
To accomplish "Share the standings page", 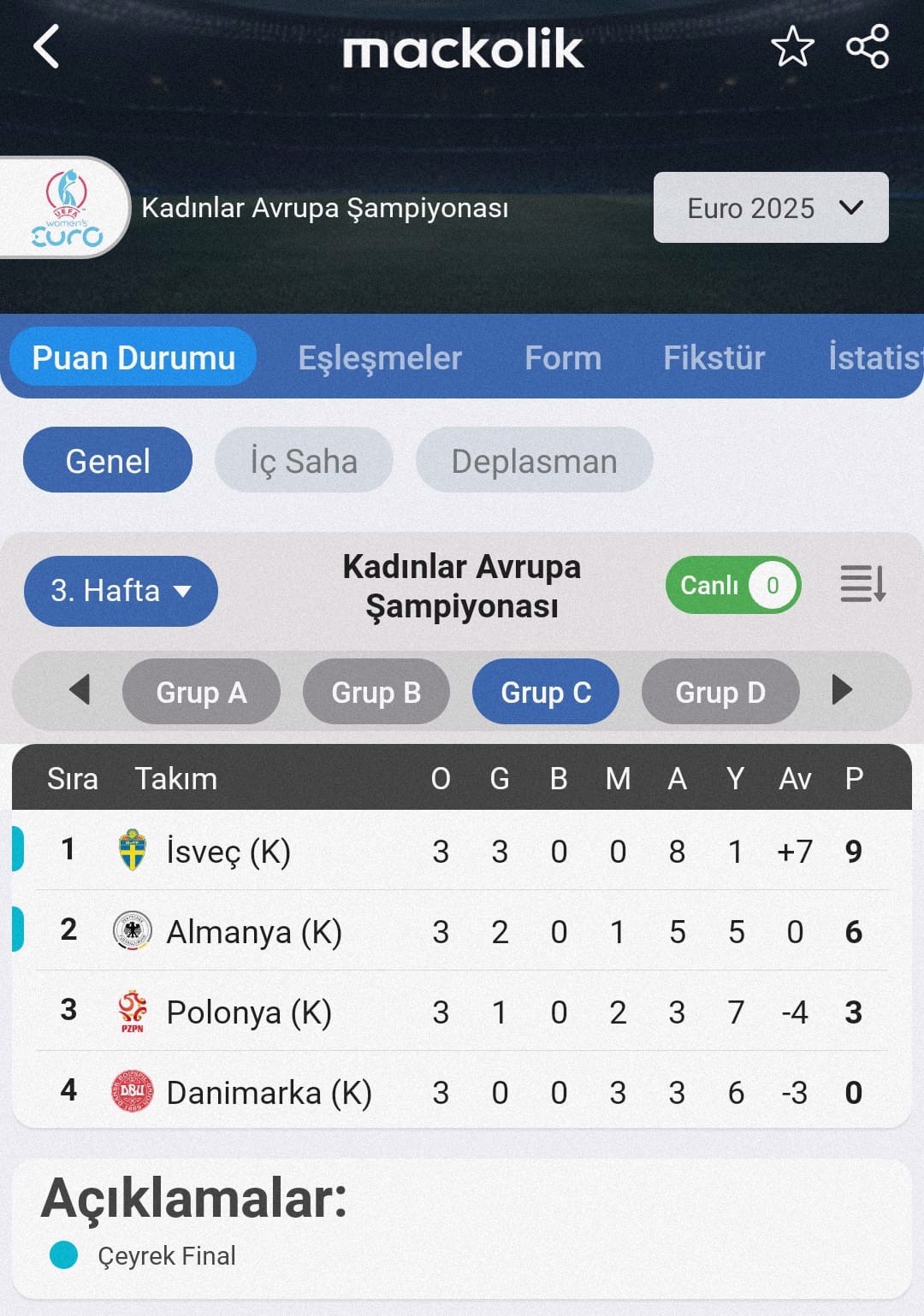I will point(868,46).
